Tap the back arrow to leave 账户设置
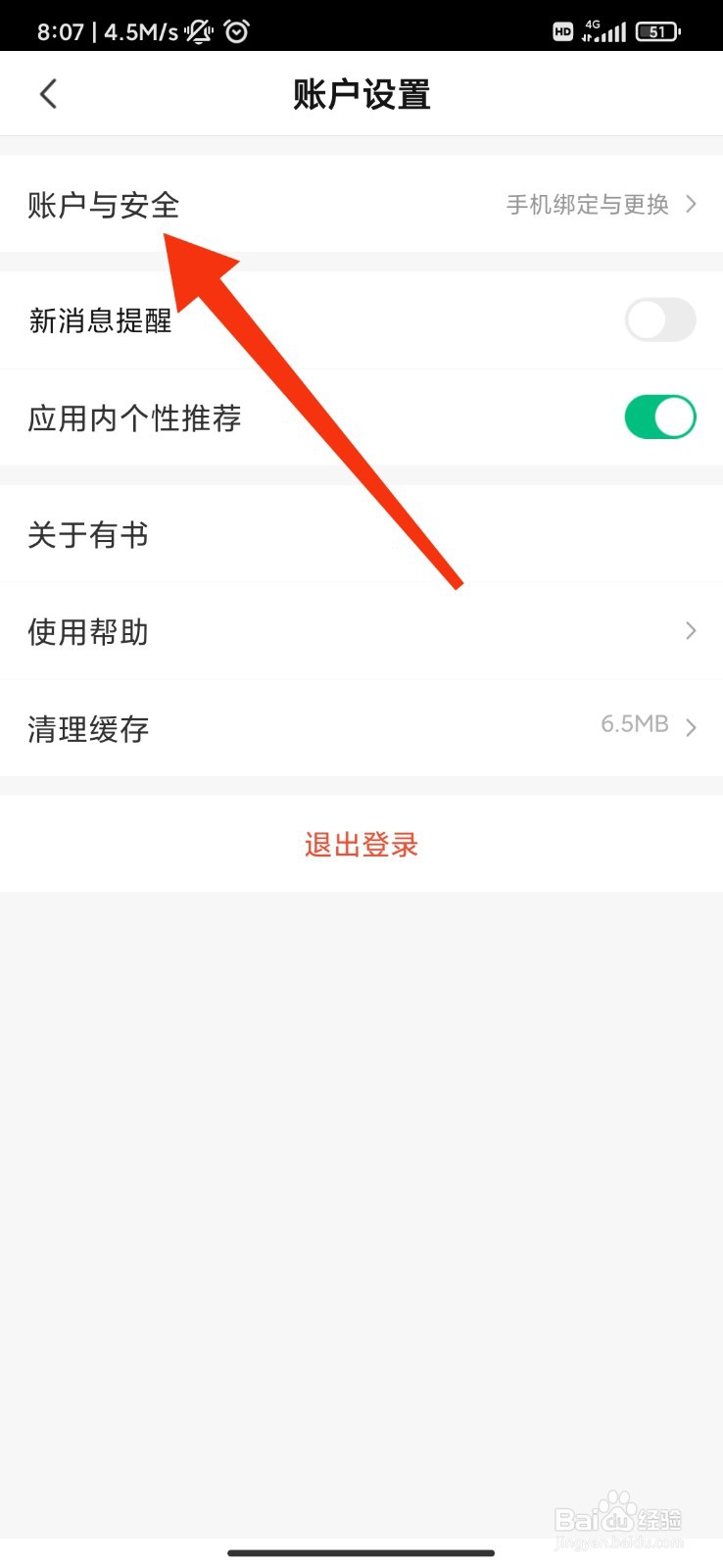This screenshot has width=723, height=1568. pyautogui.click(x=48, y=93)
